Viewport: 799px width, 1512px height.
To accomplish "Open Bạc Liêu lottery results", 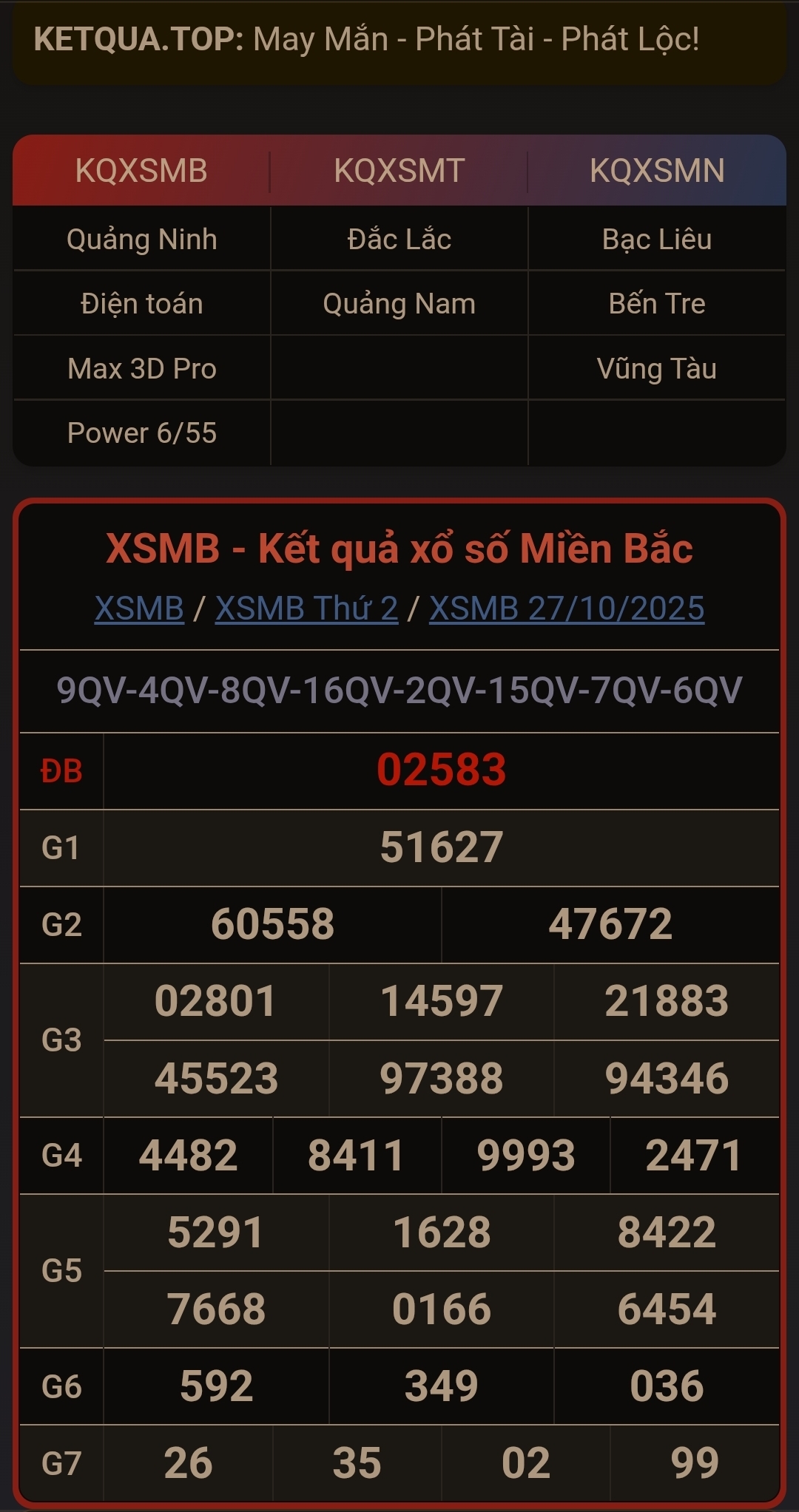I will 657,240.
